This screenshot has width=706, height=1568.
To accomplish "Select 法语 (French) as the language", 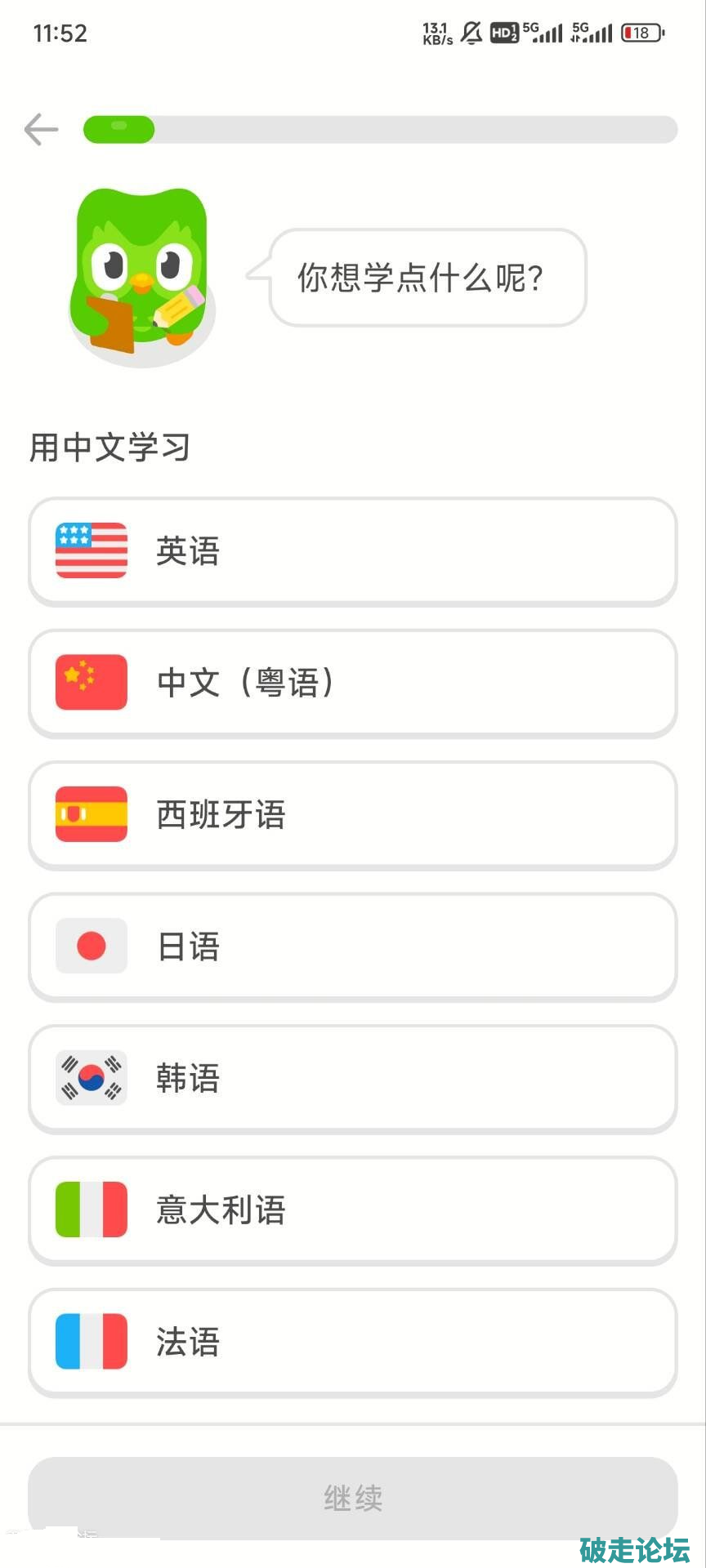I will point(353,1342).
